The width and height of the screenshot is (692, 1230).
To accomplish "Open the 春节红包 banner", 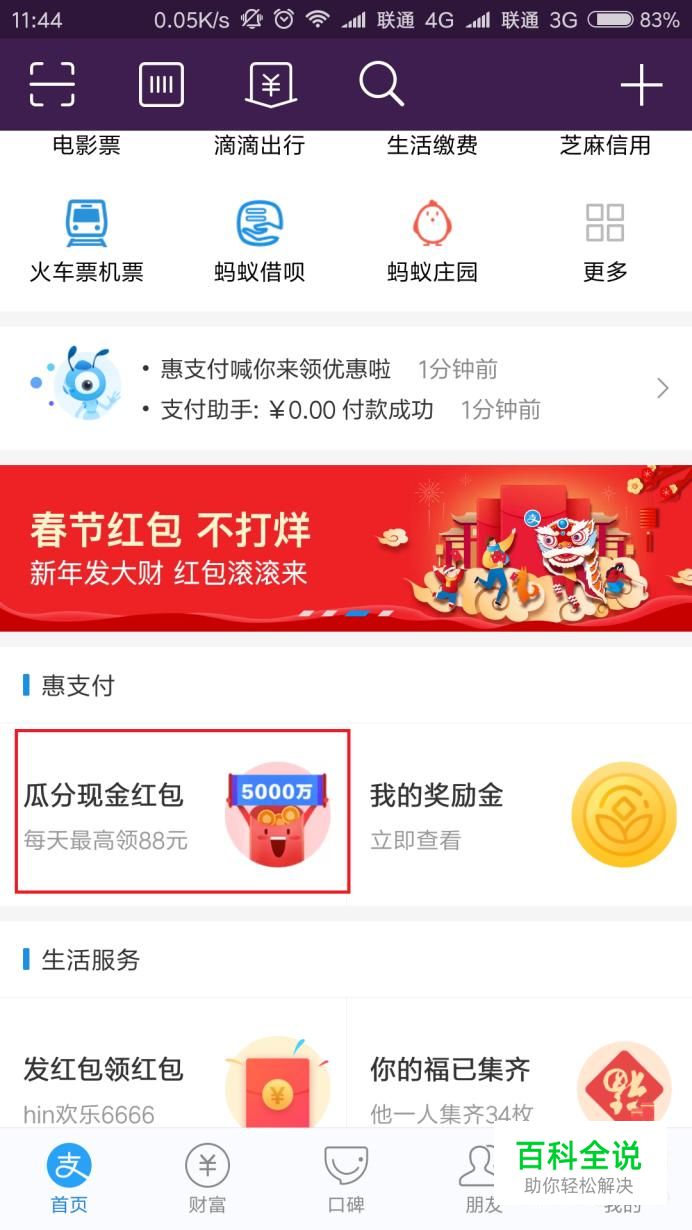I will tap(346, 547).
